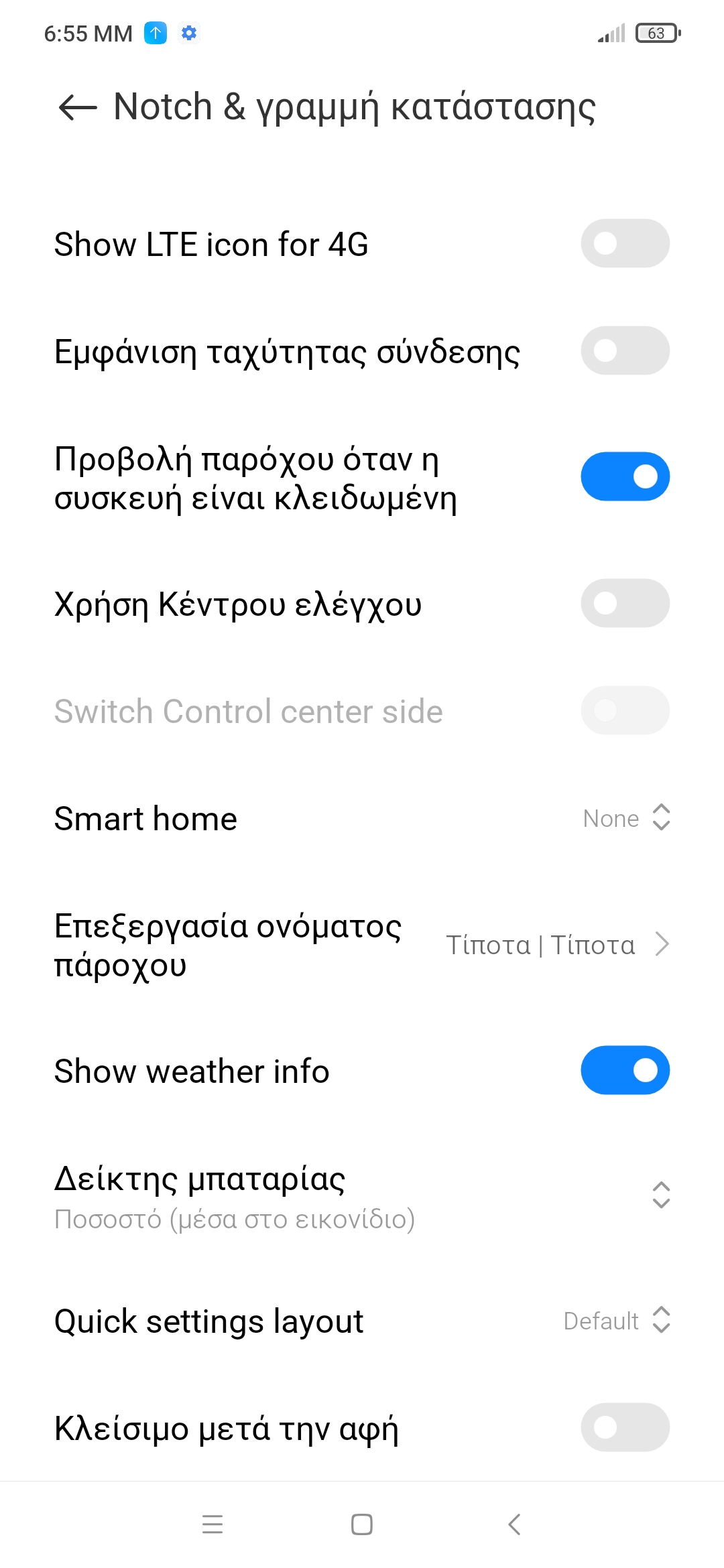Turn on Εμφάνιση ταχύτητας σύνδεσης
This screenshot has height=1568, width=724.
click(625, 350)
